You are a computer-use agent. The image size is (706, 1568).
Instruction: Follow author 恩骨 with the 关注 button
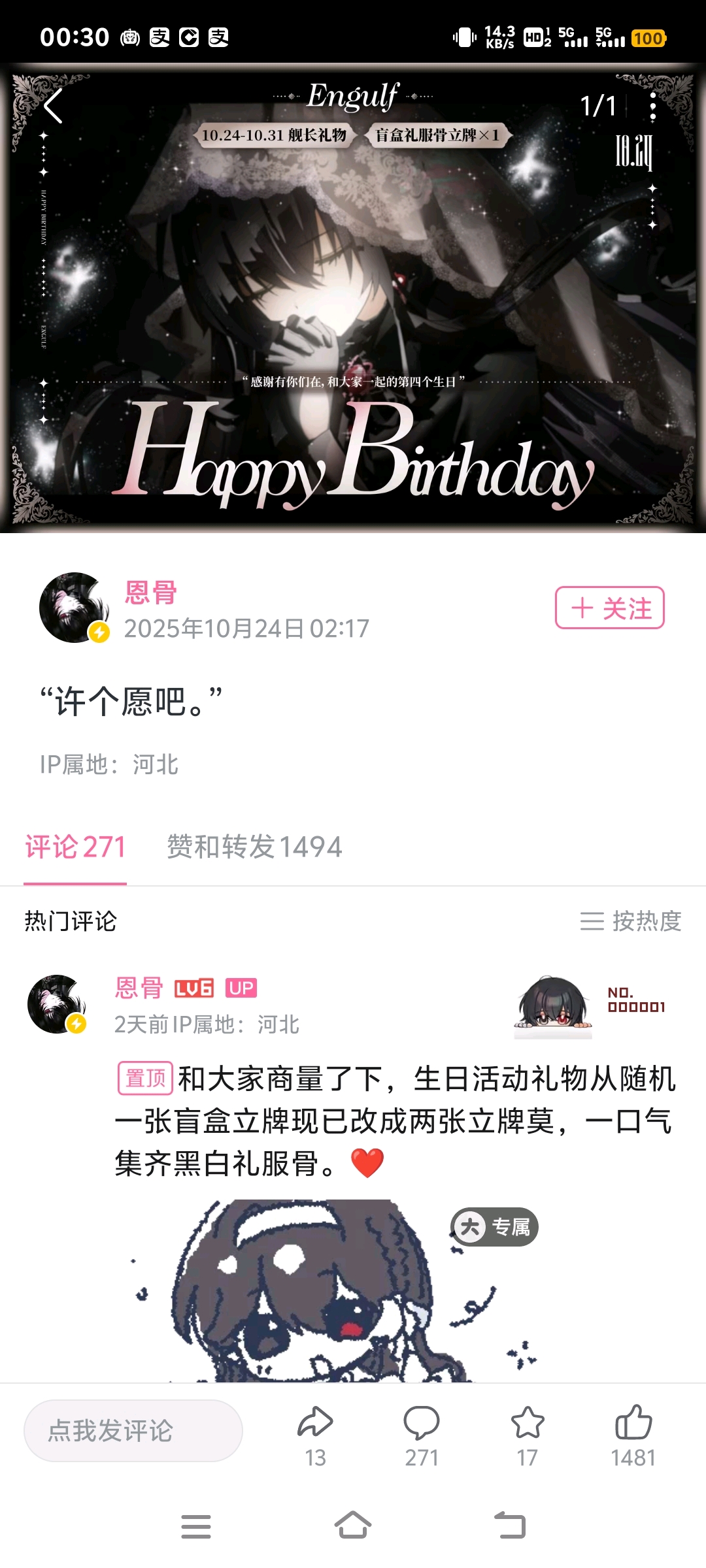point(609,608)
